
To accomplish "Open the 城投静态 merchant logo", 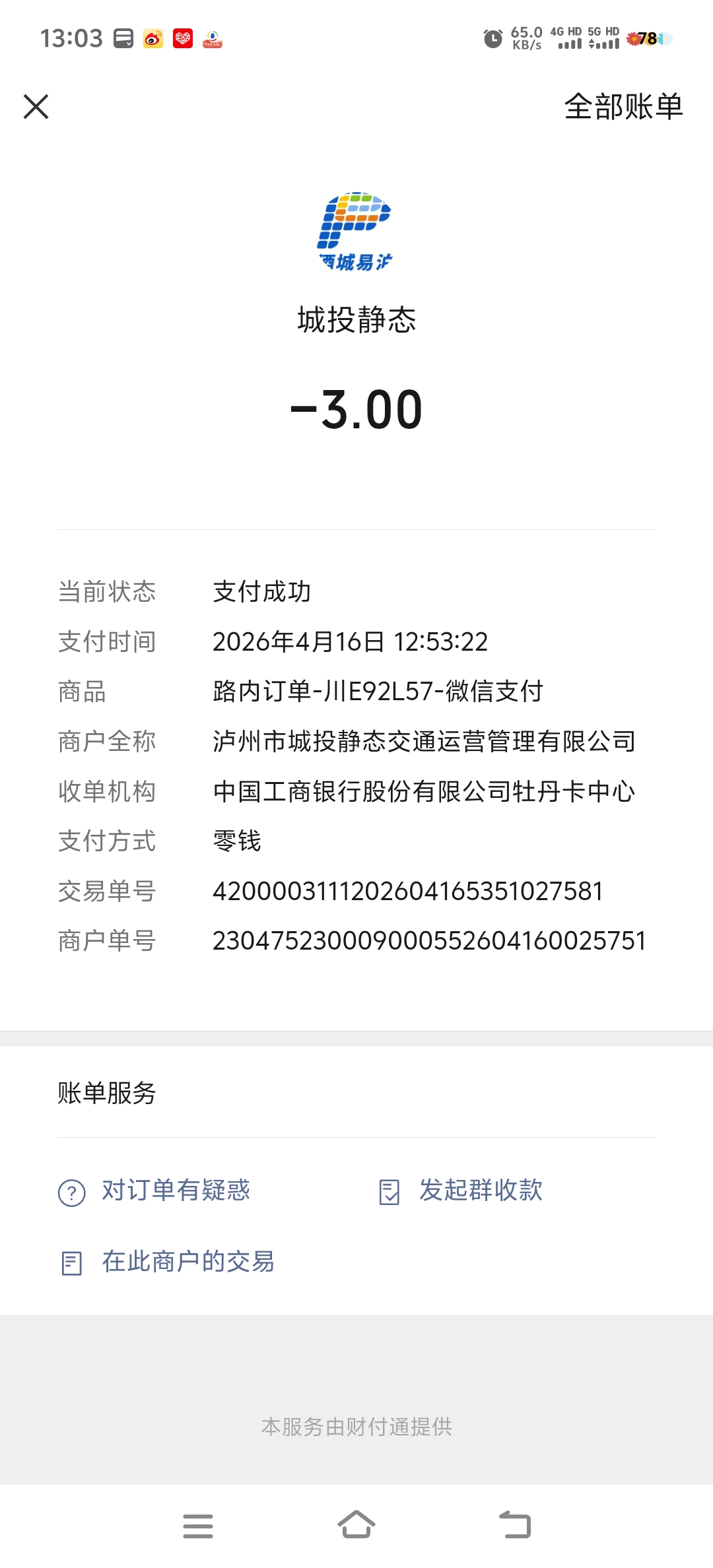I will 356,231.
